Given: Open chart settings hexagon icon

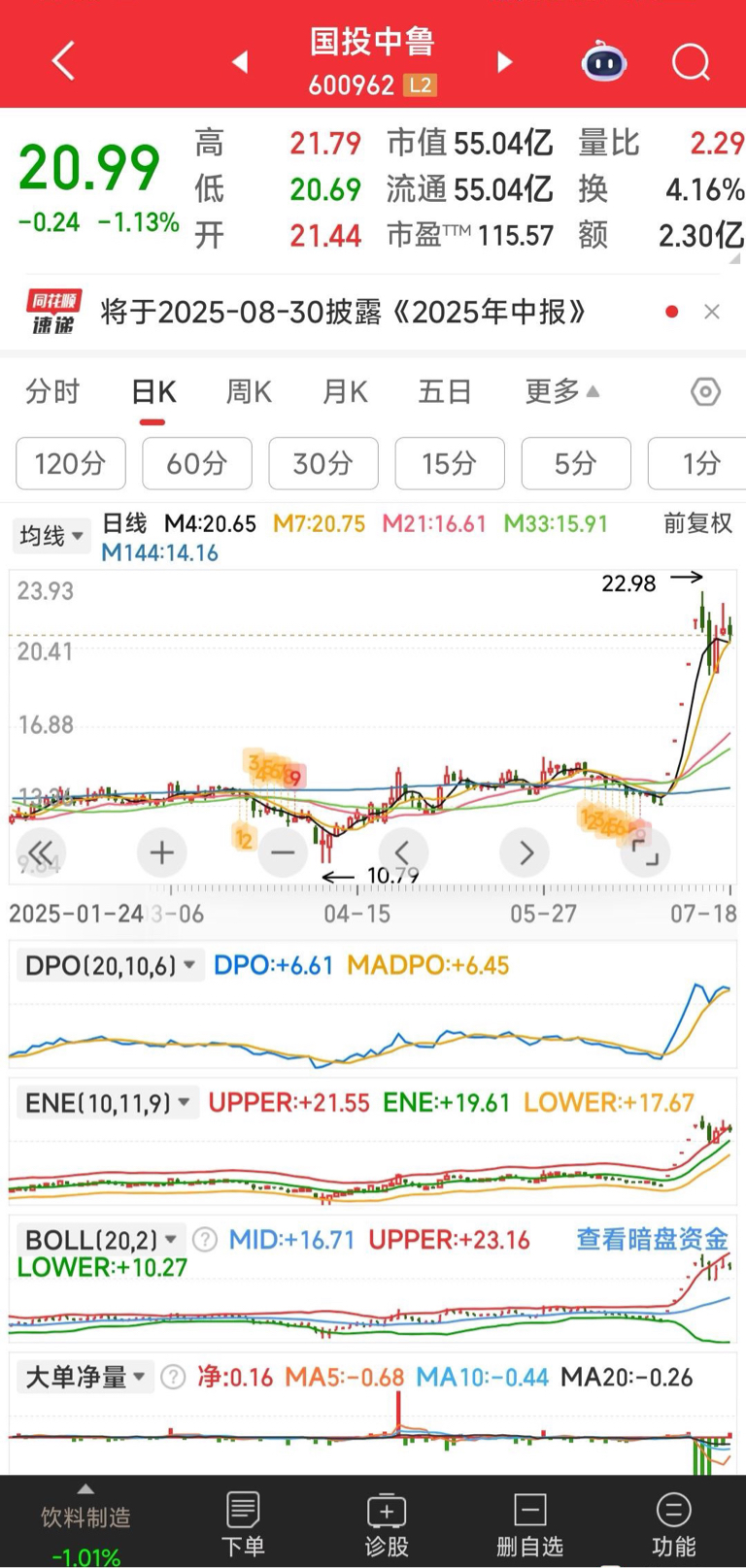Looking at the screenshot, I should [x=705, y=391].
